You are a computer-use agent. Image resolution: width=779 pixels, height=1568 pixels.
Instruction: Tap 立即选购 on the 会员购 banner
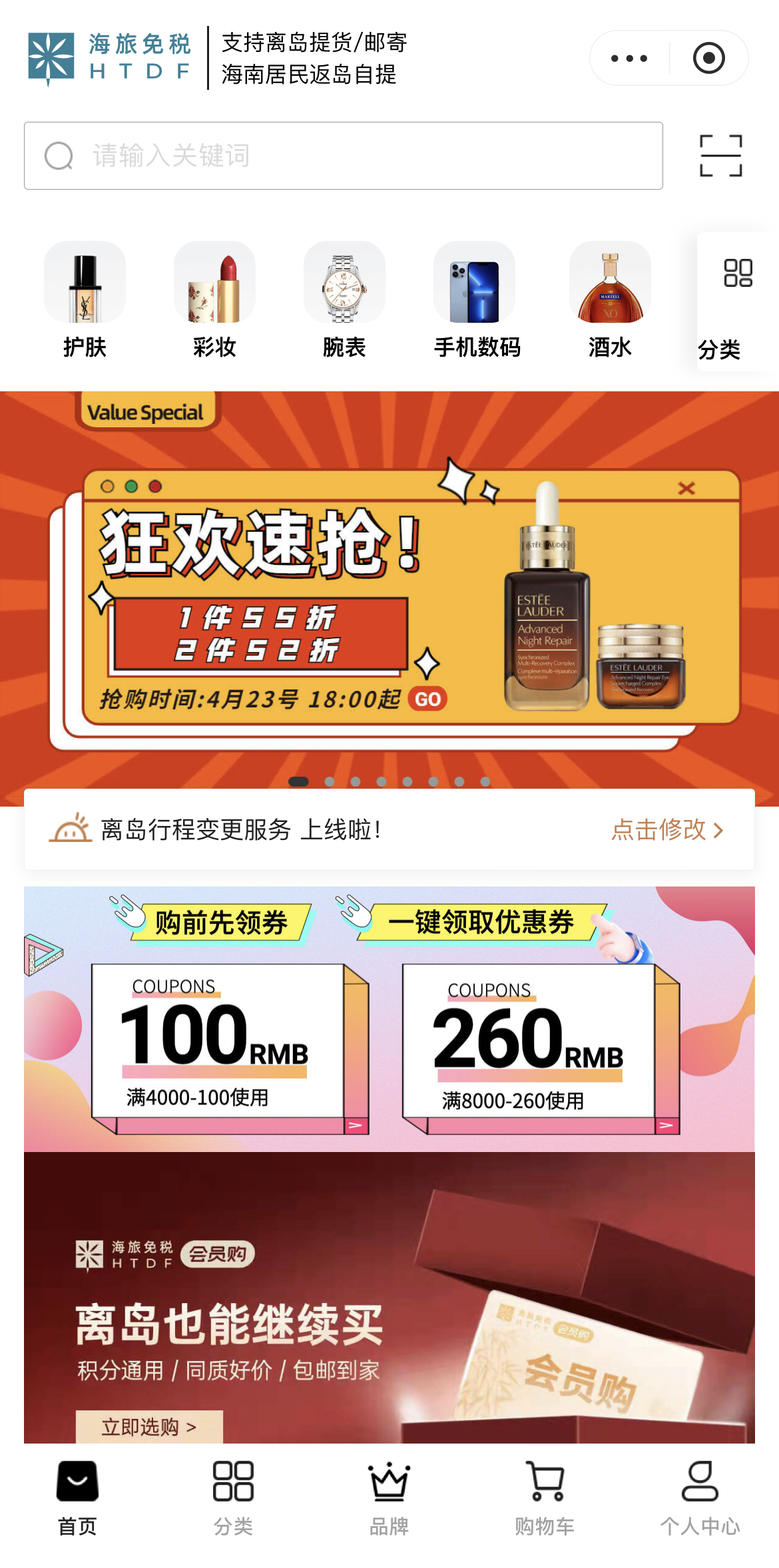click(148, 1426)
